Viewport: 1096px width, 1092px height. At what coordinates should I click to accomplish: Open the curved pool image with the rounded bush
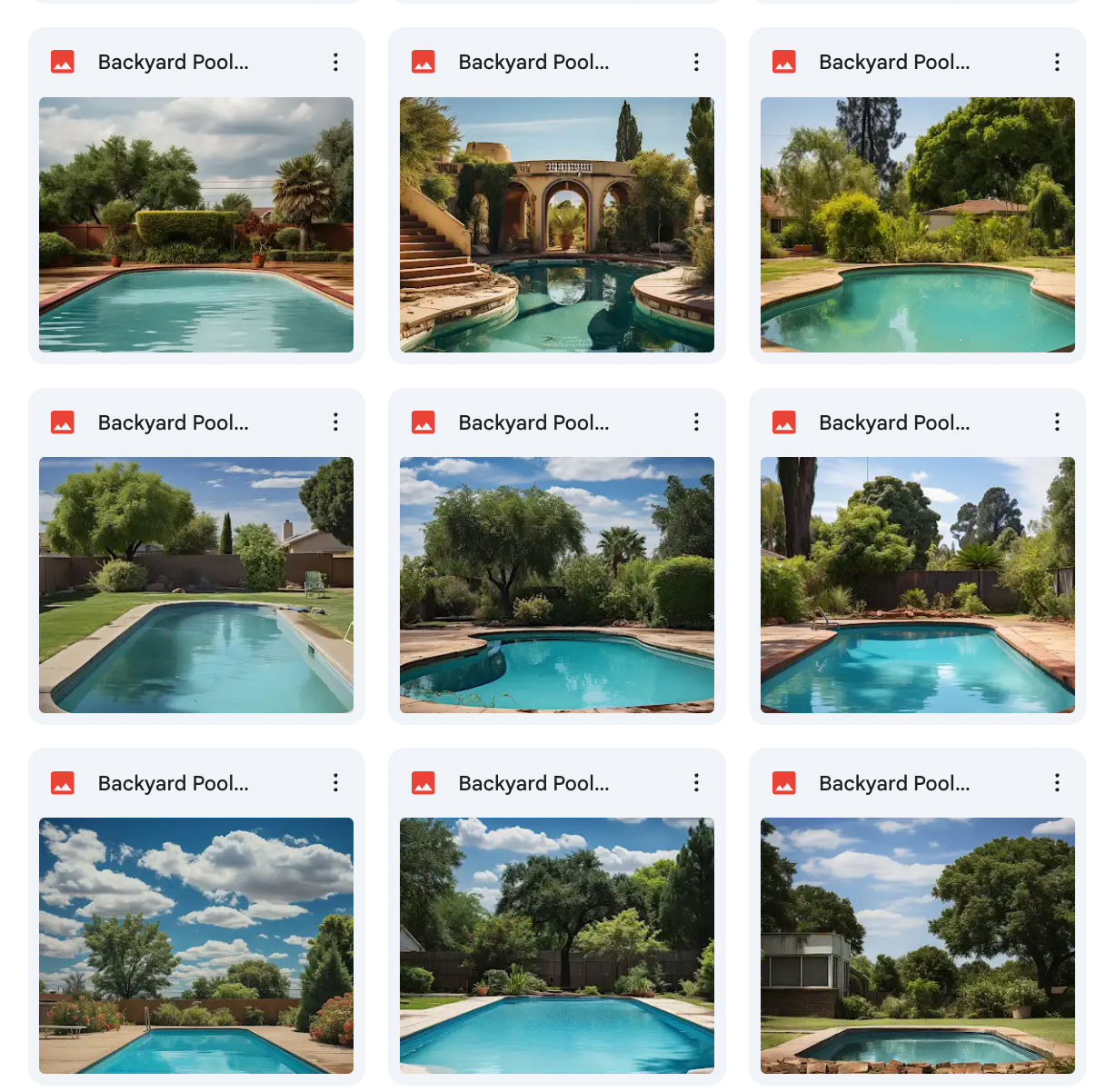556,584
